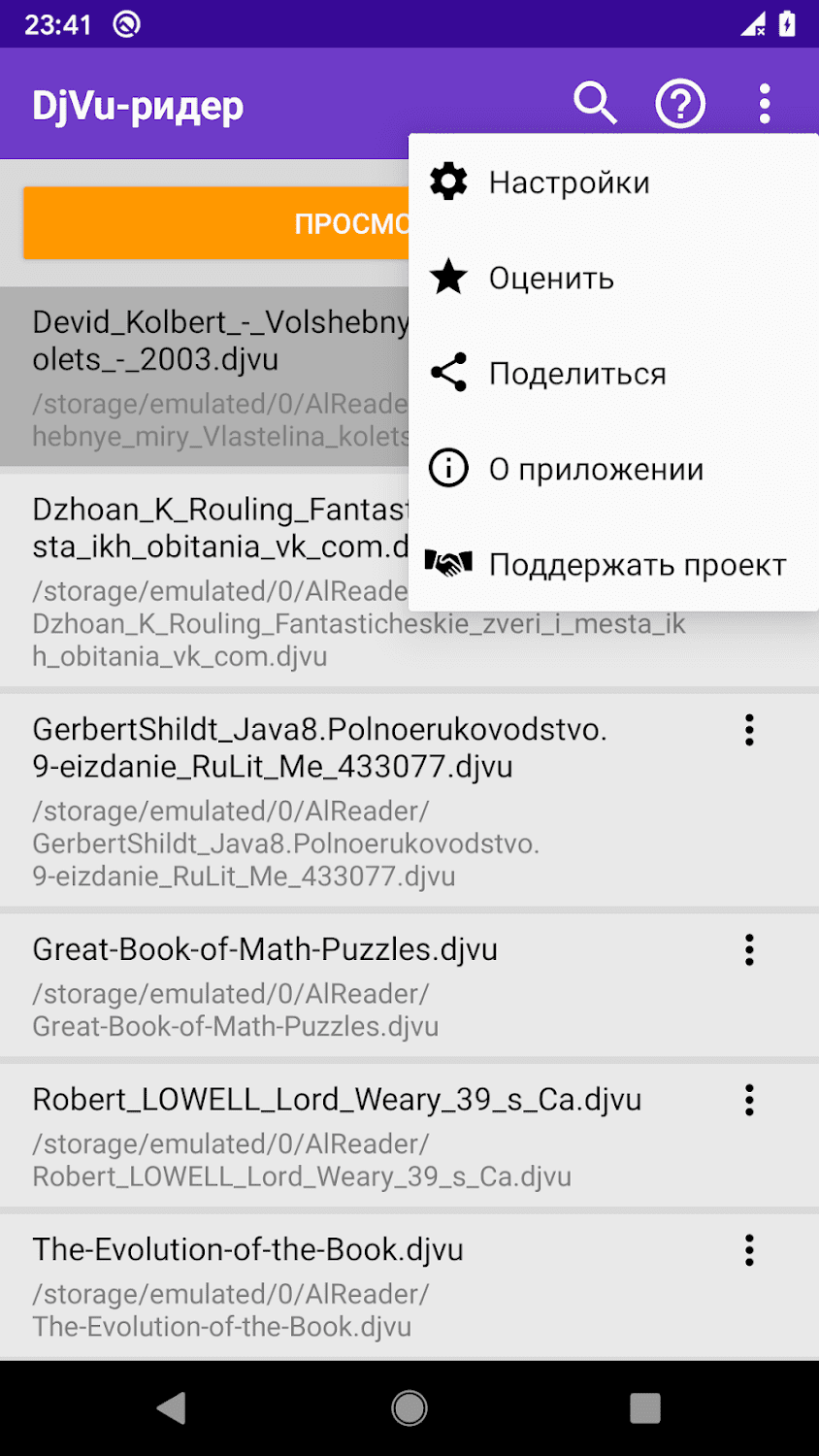Image resolution: width=819 pixels, height=1456 pixels.
Task: Open the search icon in app bar
Action: coord(595,103)
